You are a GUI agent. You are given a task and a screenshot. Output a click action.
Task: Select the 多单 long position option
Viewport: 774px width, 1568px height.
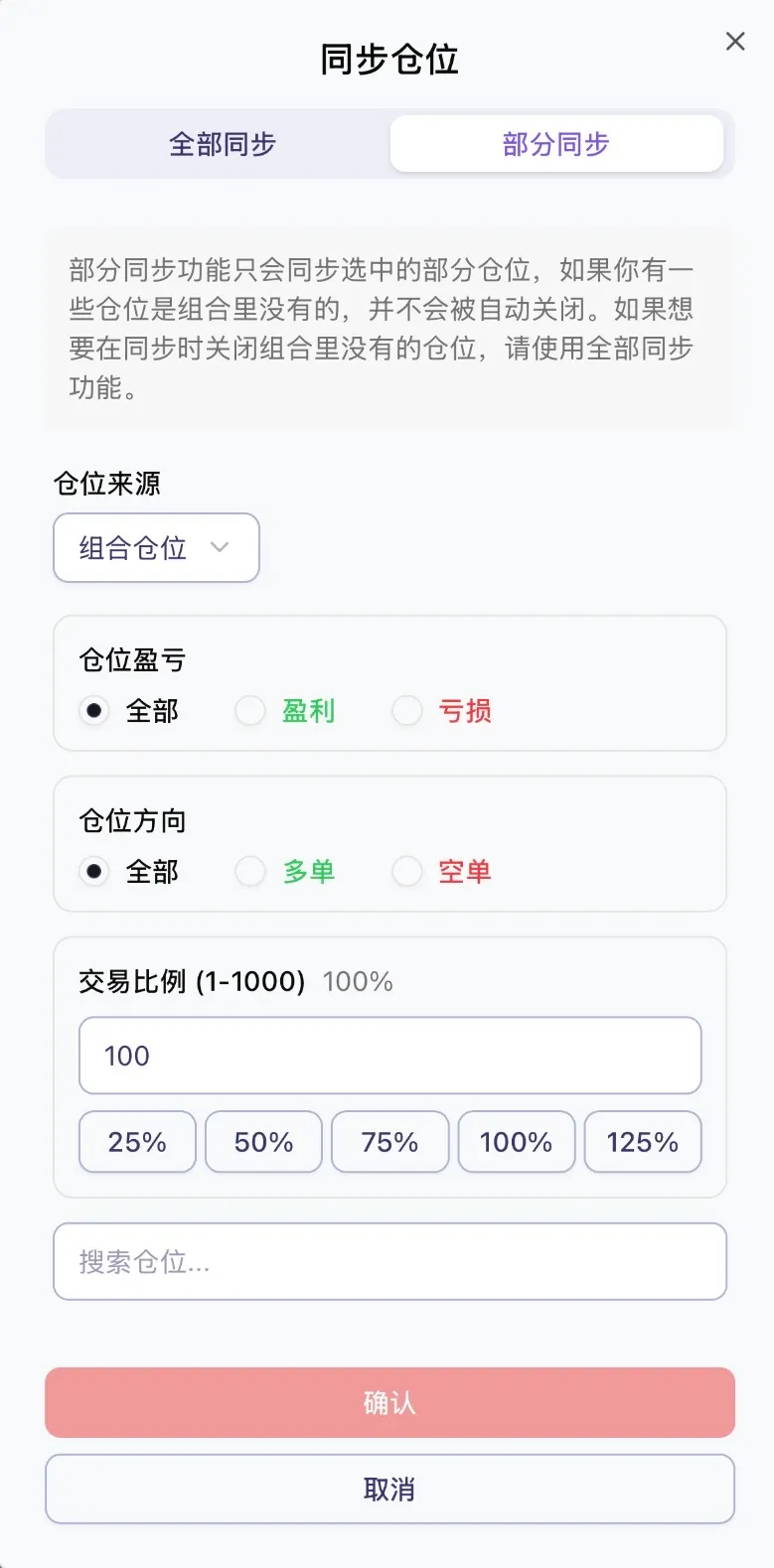pos(250,872)
